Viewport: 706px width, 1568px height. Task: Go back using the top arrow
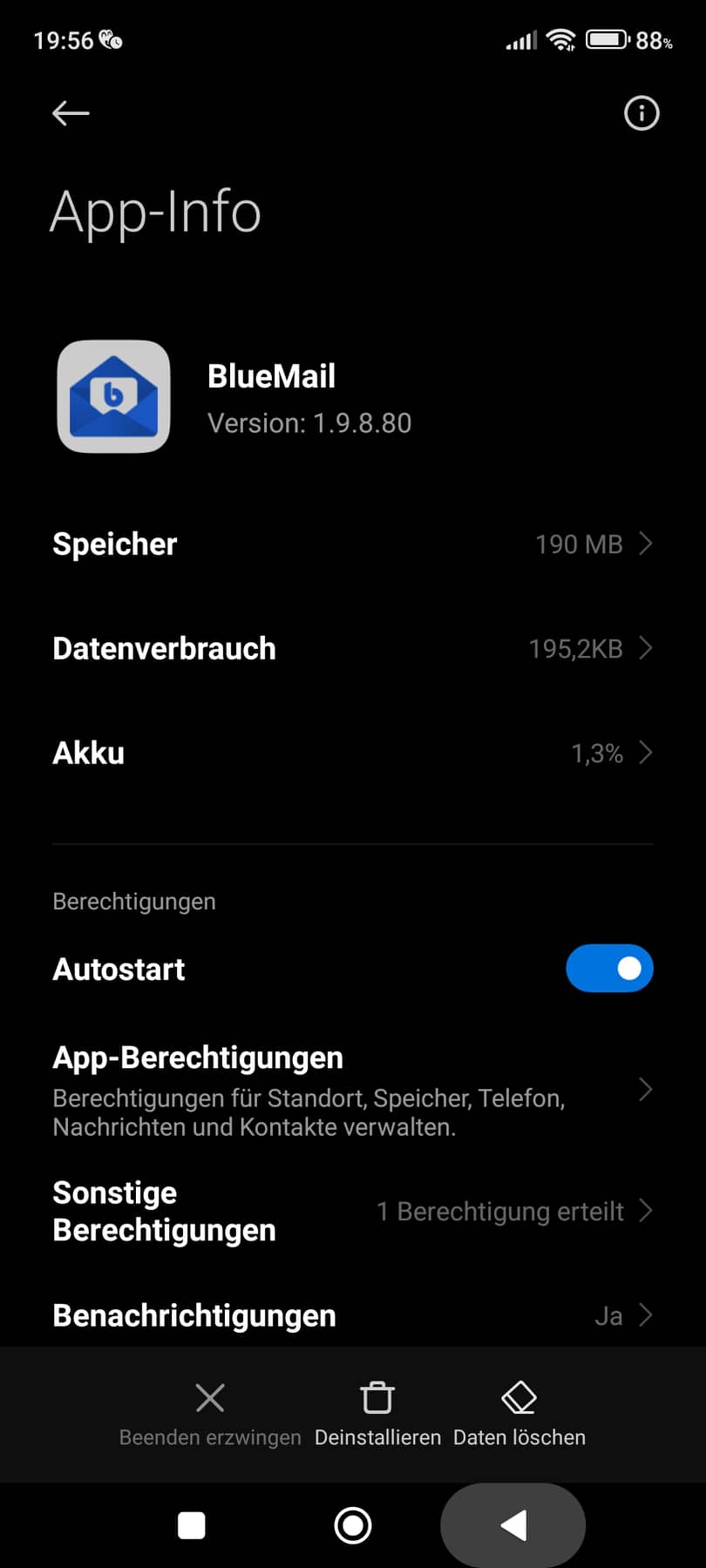pos(71,113)
